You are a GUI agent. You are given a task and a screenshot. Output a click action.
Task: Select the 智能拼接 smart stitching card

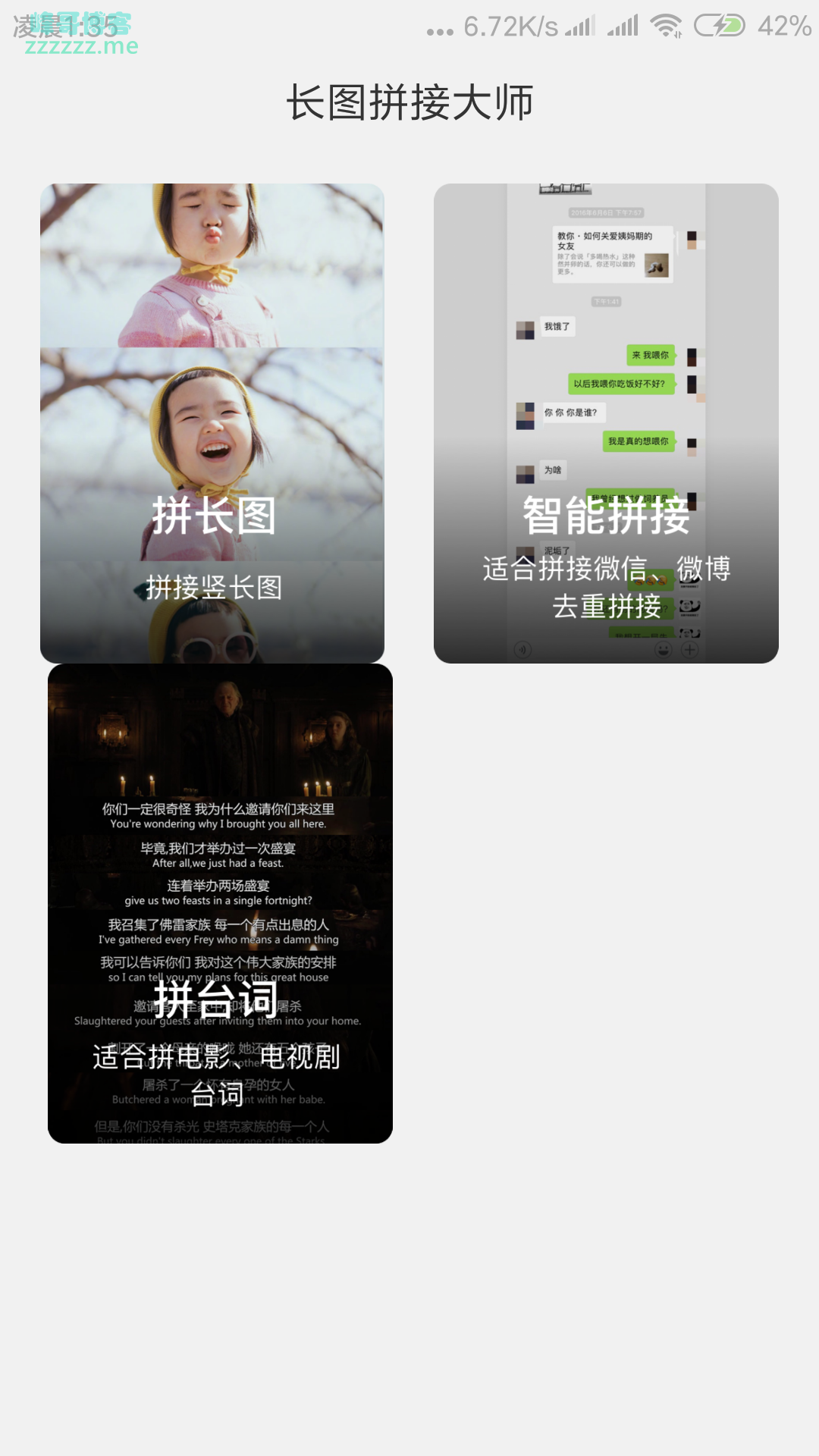(x=606, y=423)
